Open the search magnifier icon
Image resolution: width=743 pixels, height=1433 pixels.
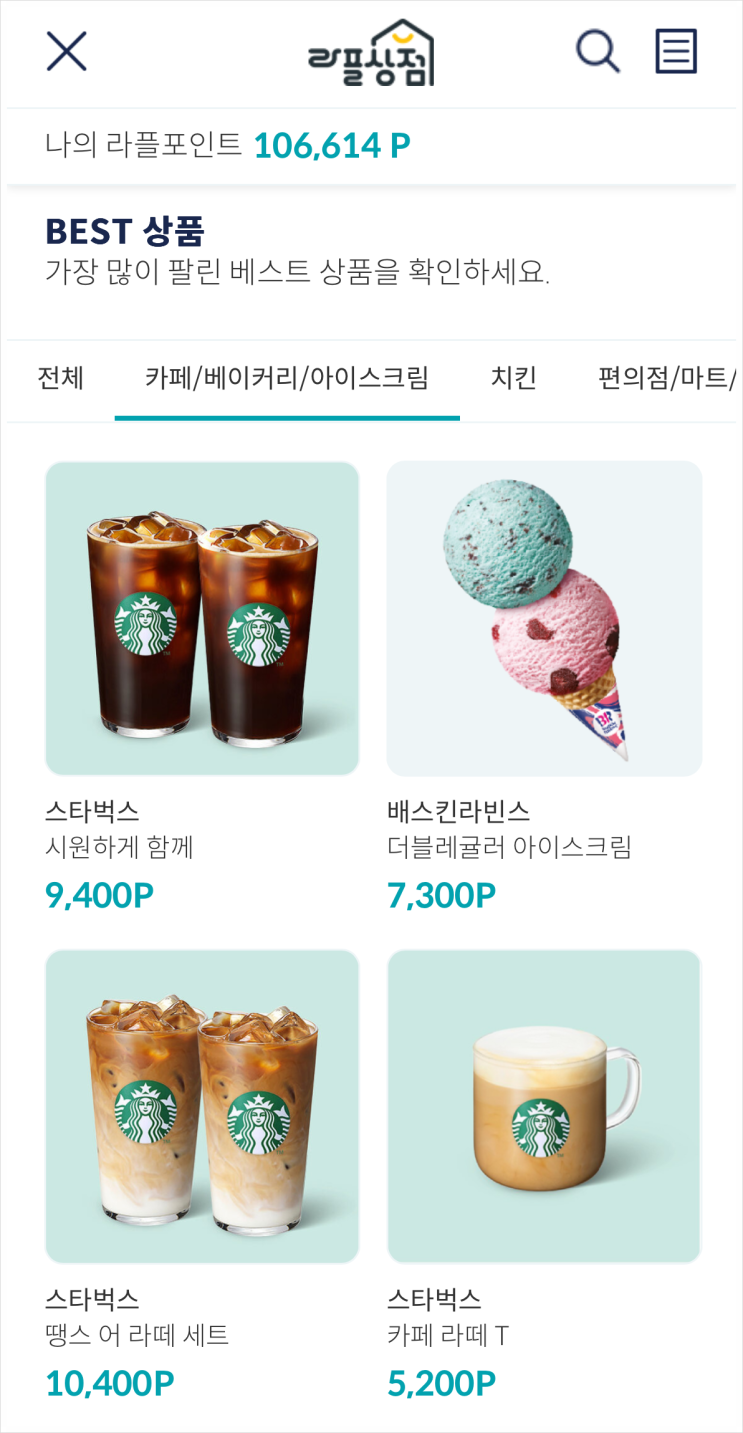click(x=597, y=51)
